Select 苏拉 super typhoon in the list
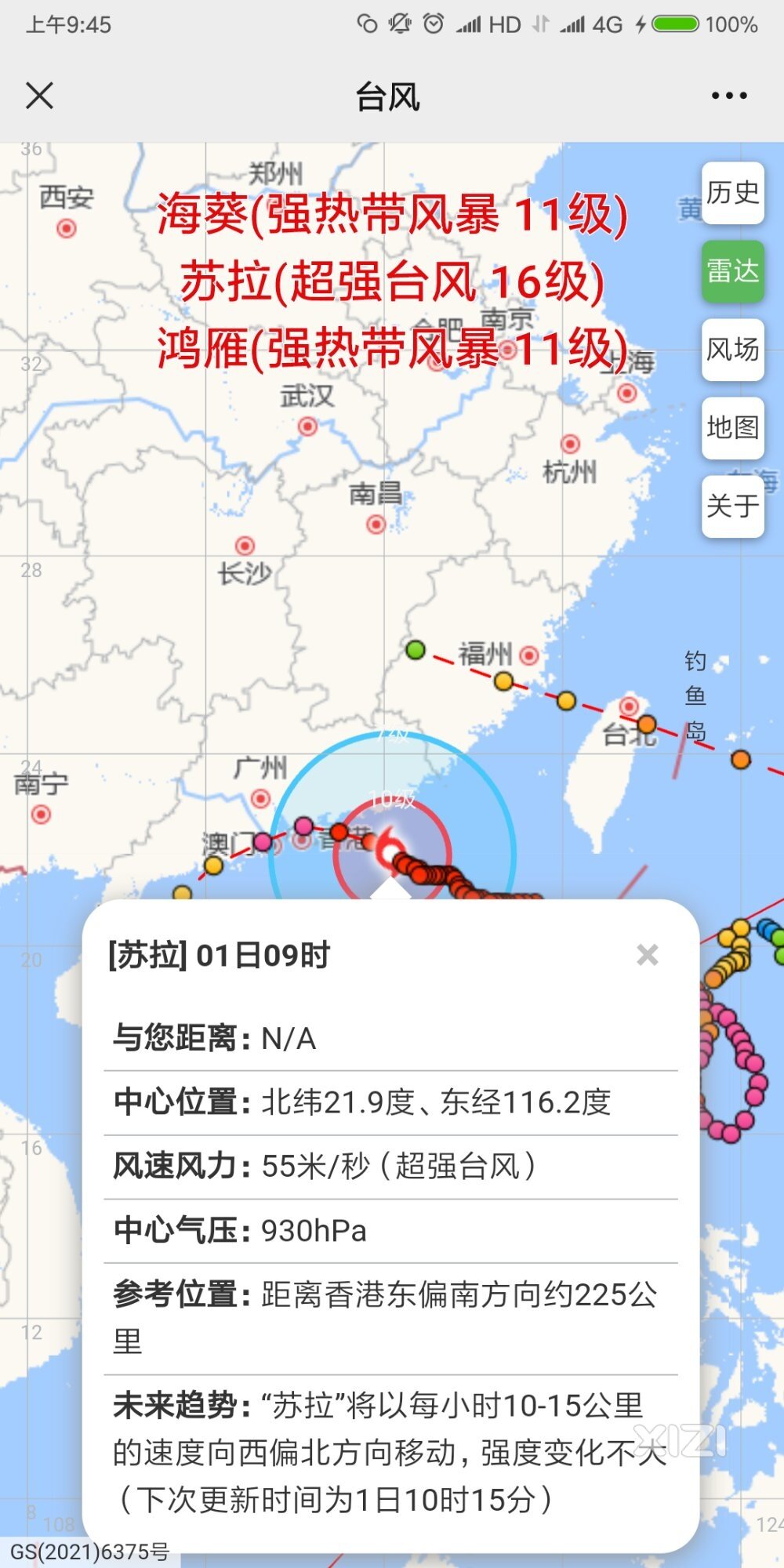784x1568 pixels. coord(392,281)
